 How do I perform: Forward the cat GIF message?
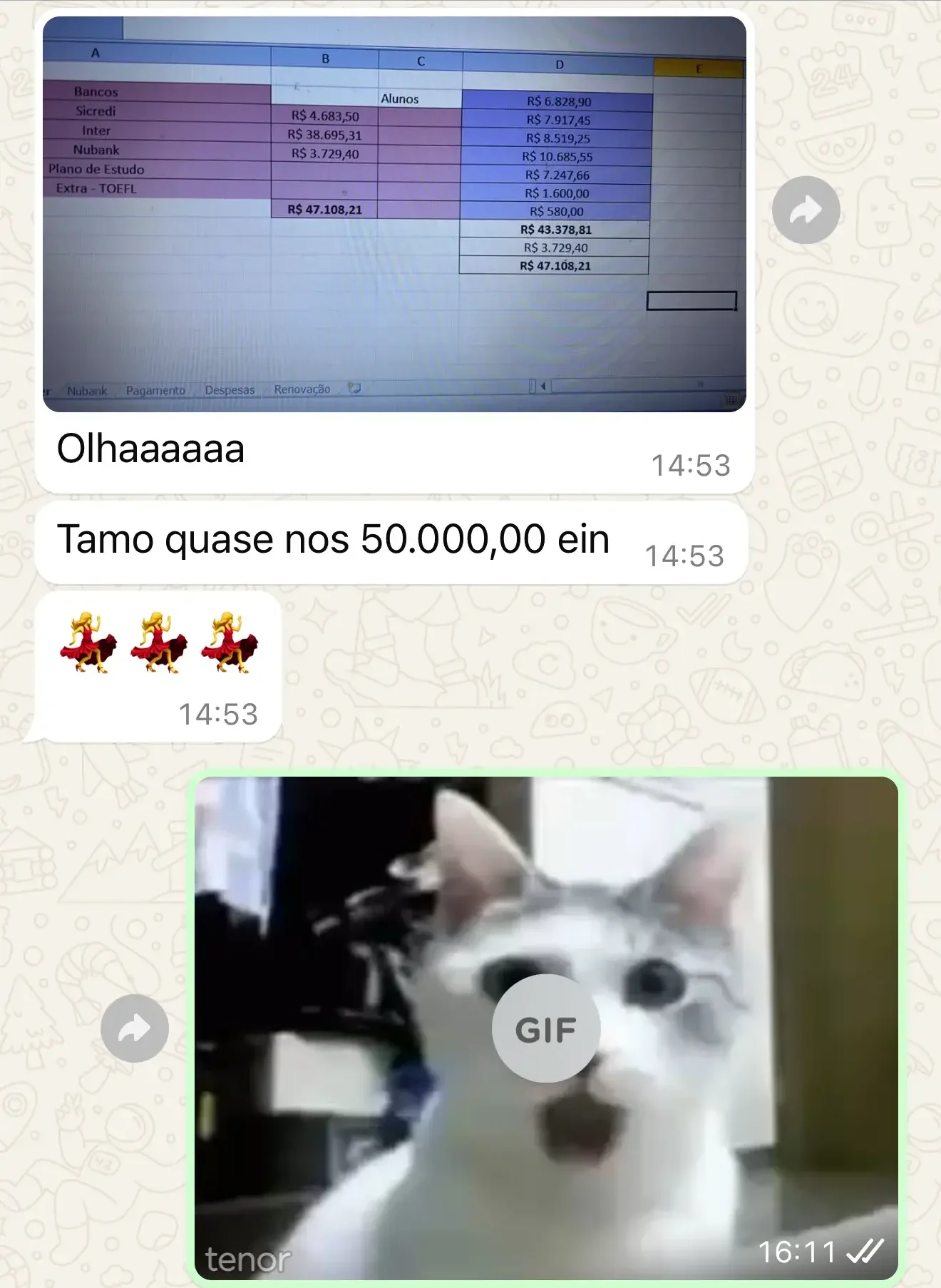(135, 1028)
